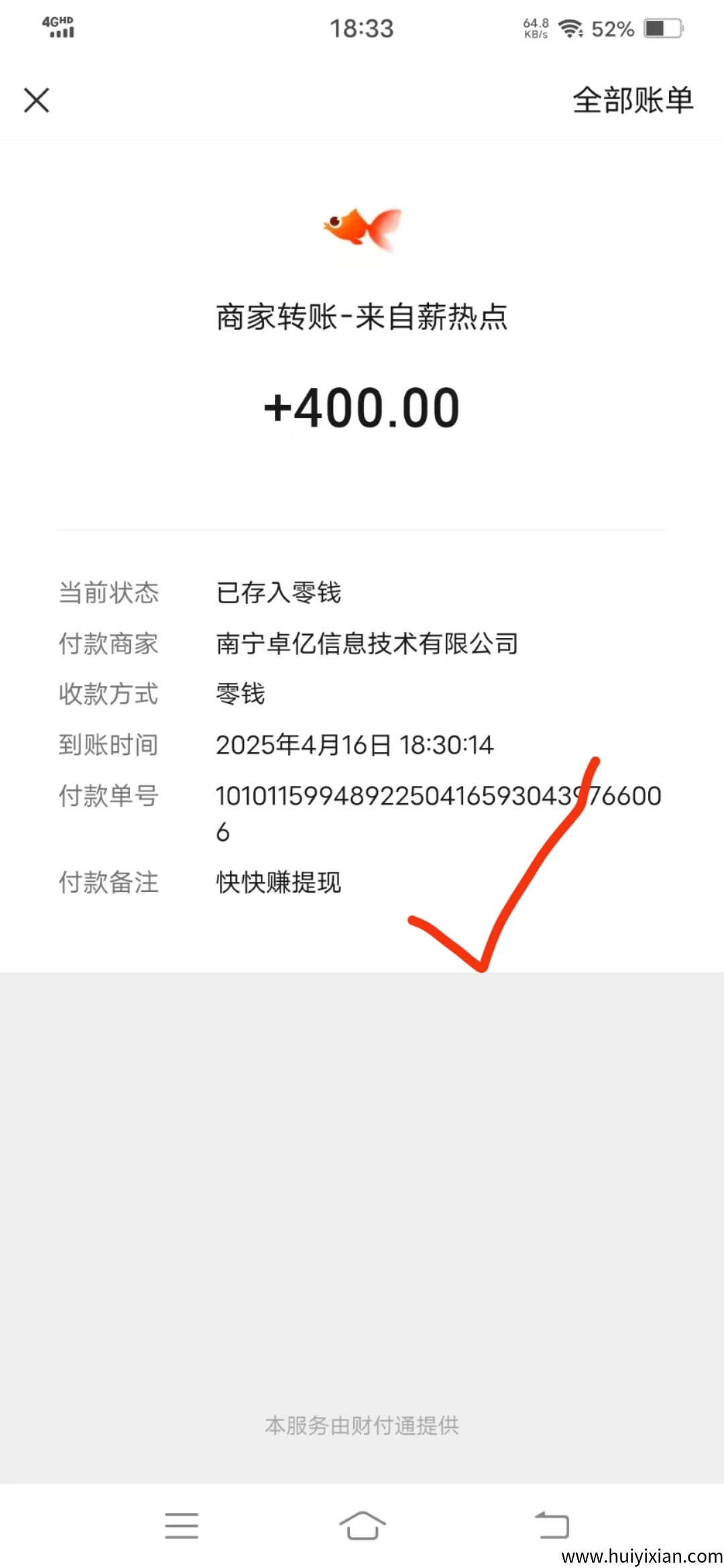
Task: Open 全部账单 to view all bills
Action: click(632, 101)
